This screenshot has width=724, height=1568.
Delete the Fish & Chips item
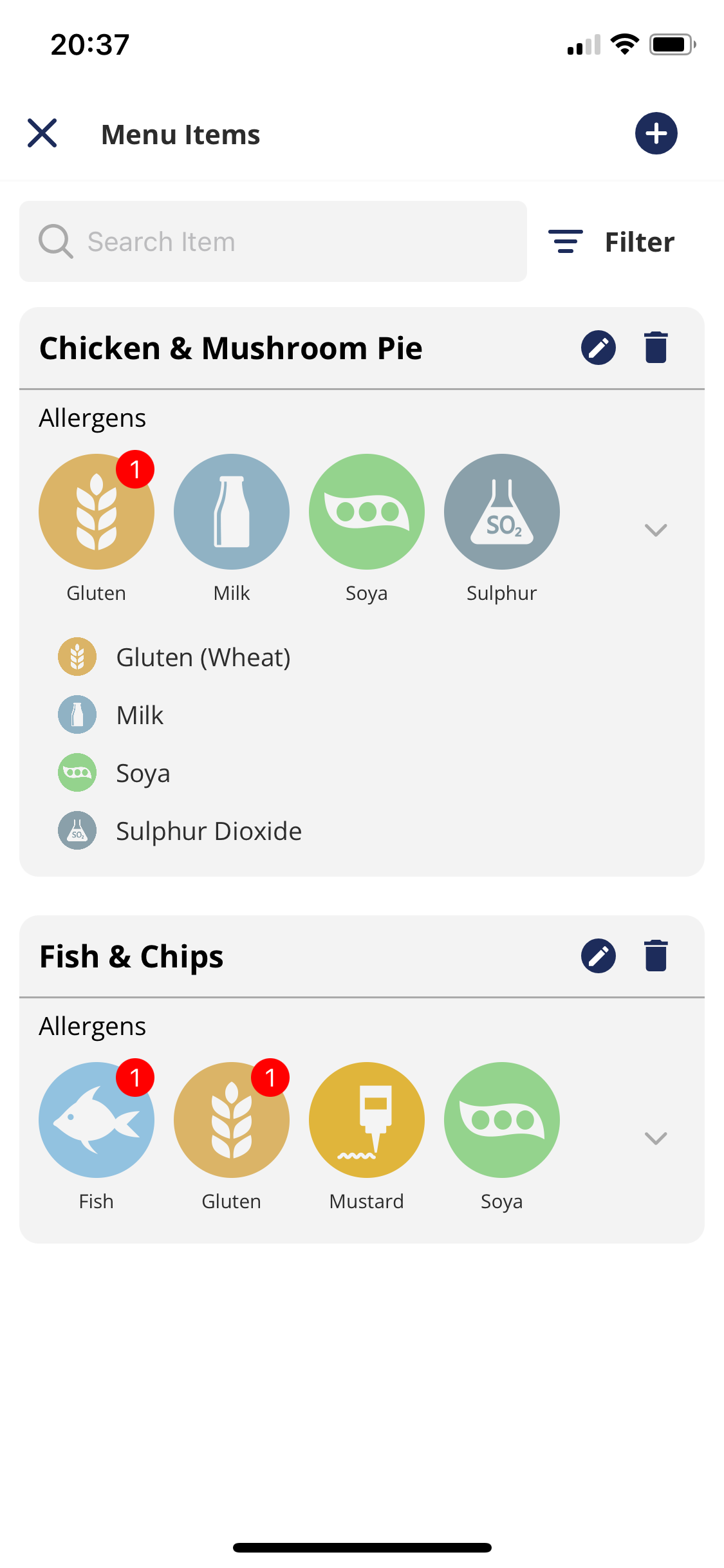656,956
